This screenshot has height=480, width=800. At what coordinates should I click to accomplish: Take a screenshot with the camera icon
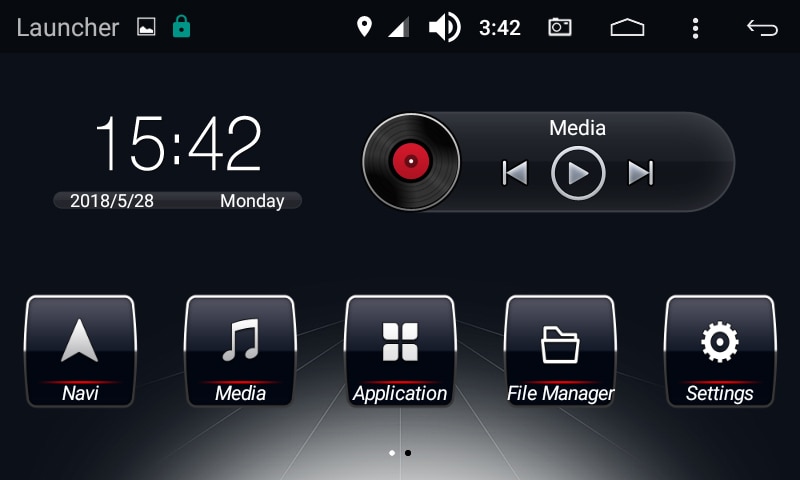tap(560, 27)
